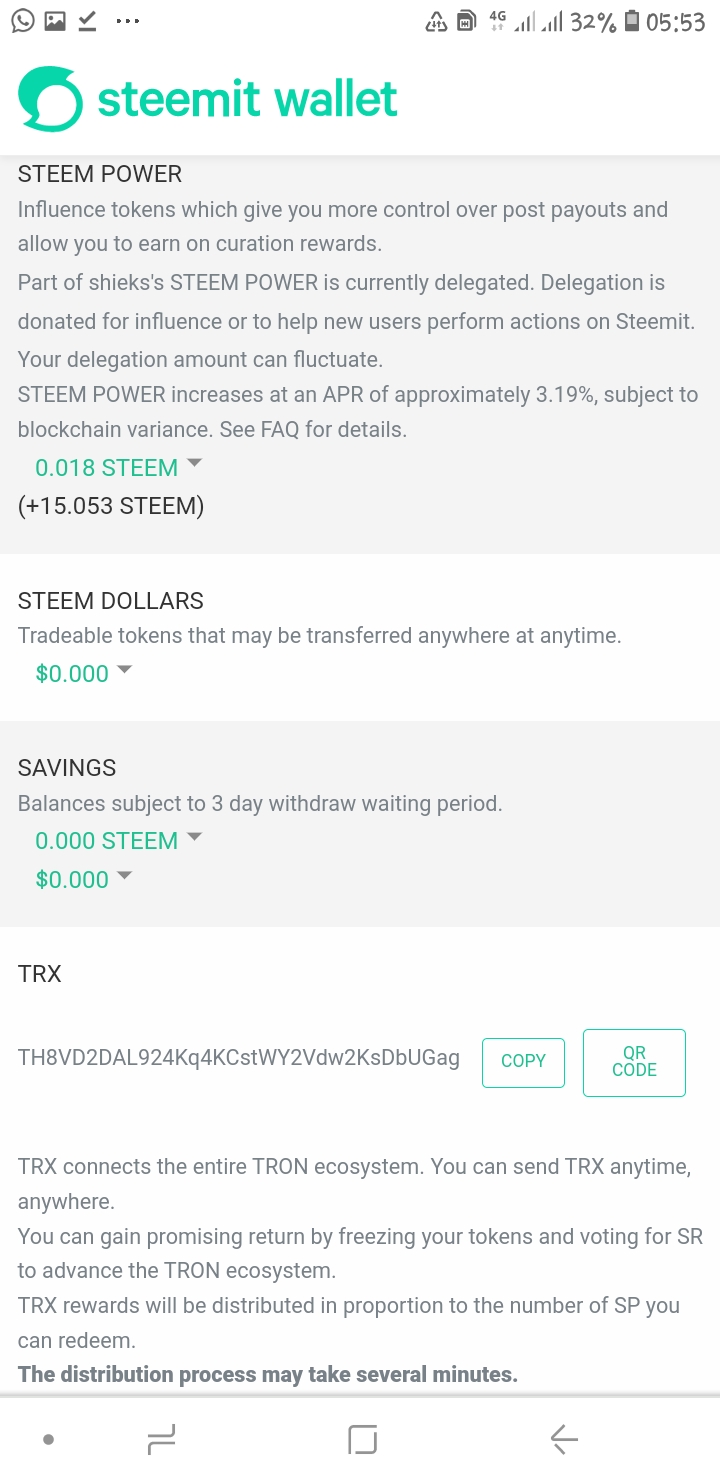
Task: Go back using the system back button
Action: tap(564, 1440)
